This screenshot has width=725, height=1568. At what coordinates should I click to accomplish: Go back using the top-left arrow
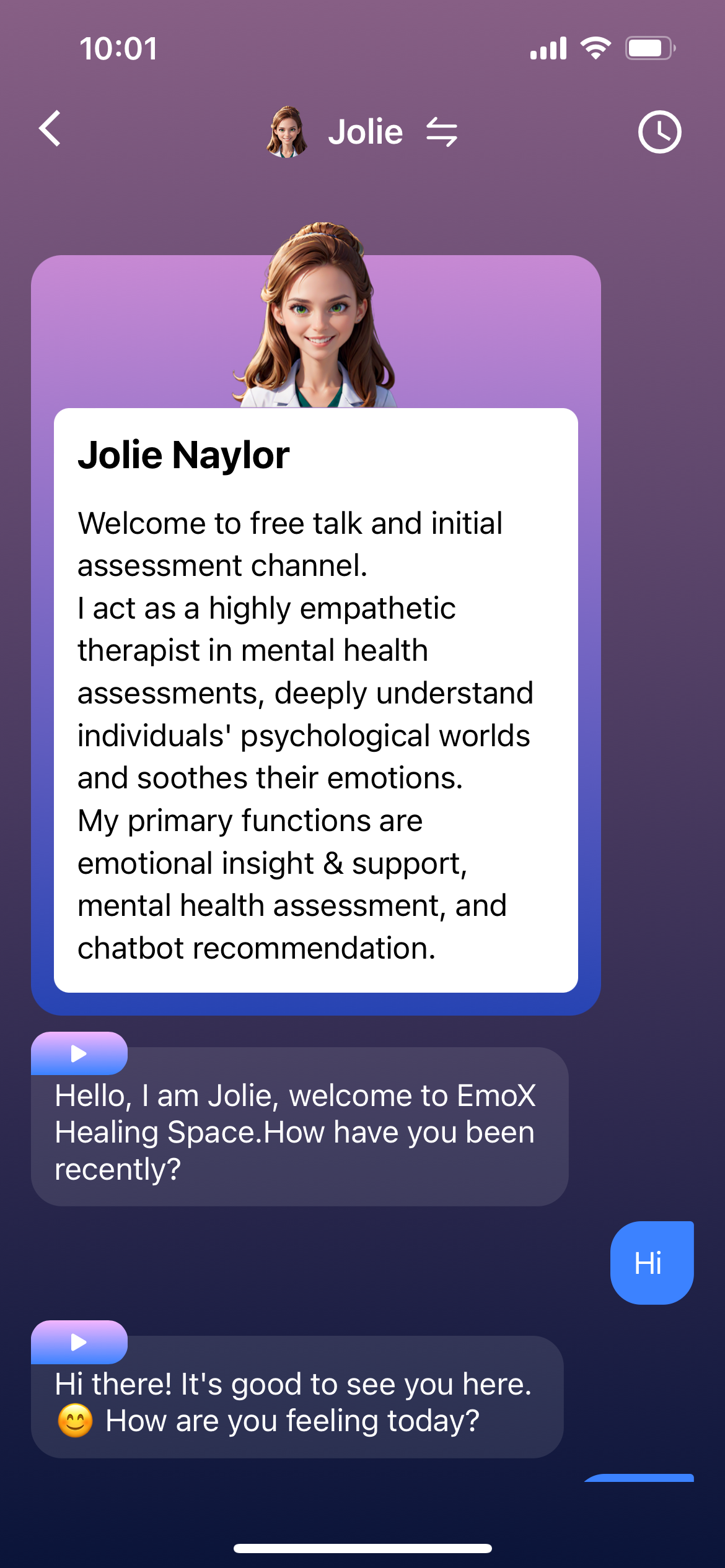tap(50, 129)
